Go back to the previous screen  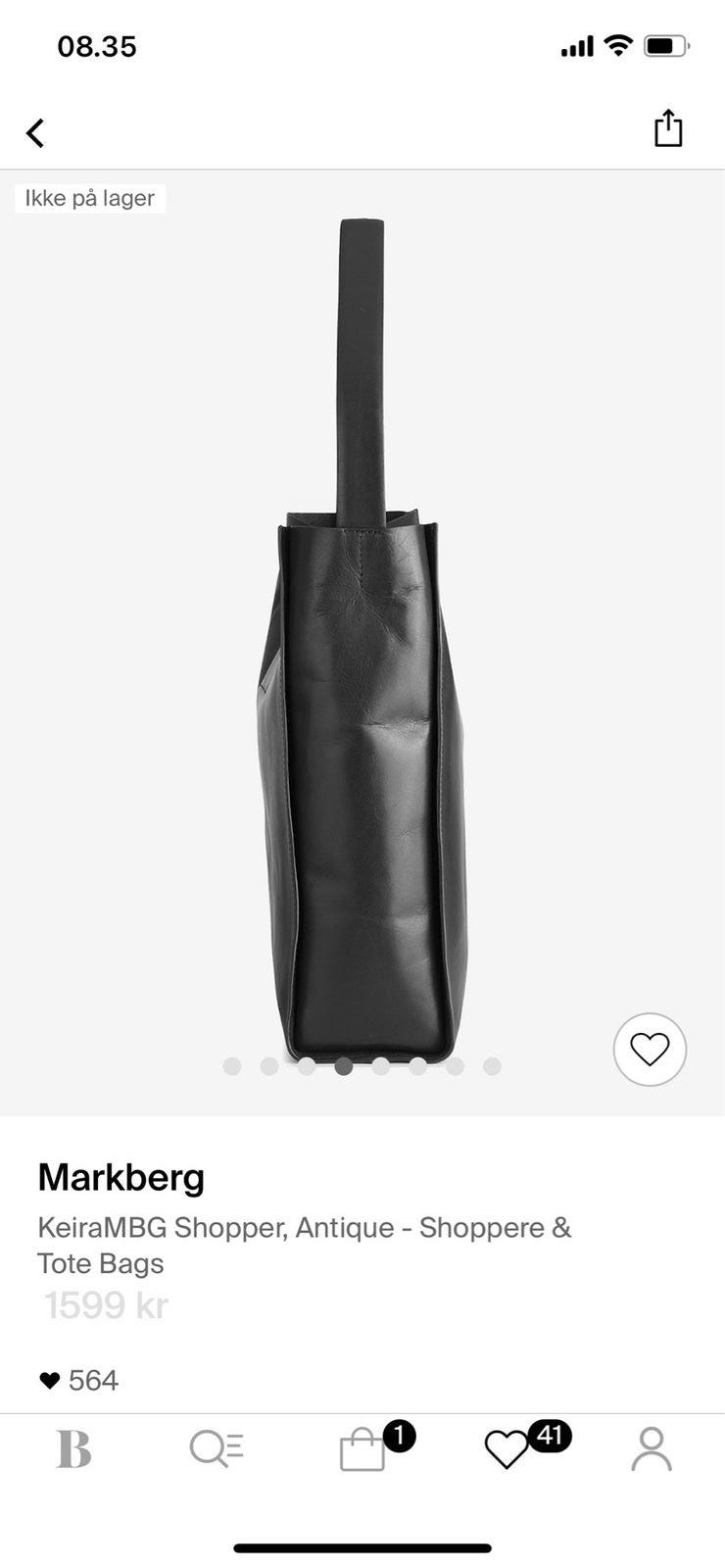click(35, 132)
